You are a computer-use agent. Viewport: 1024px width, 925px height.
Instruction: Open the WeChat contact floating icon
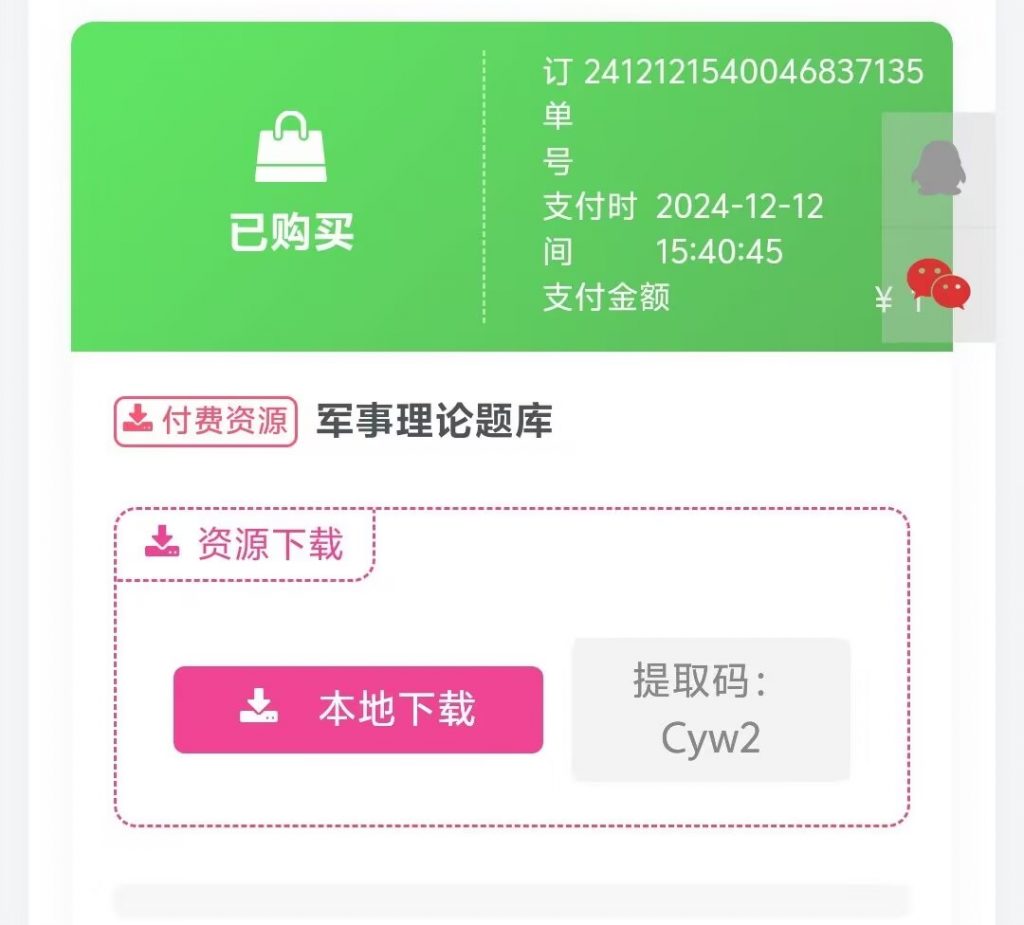[x=938, y=284]
